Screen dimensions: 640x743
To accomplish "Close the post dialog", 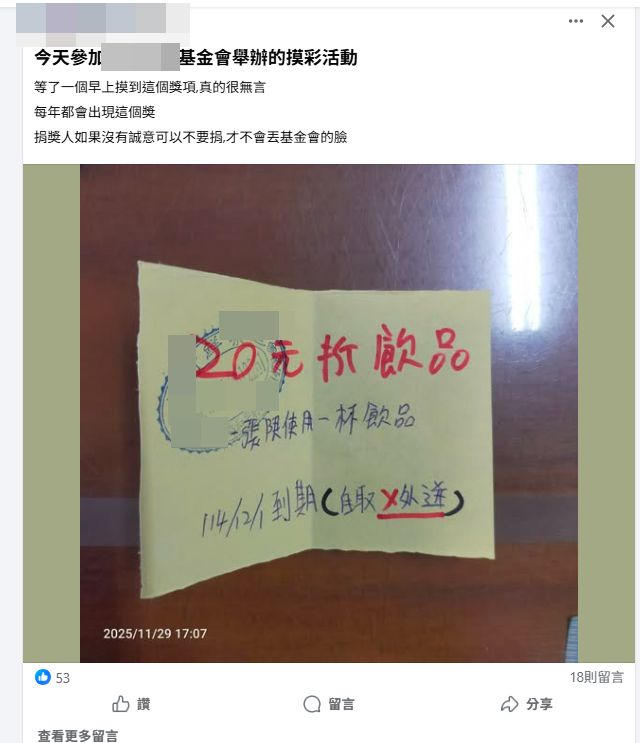I will click(607, 21).
